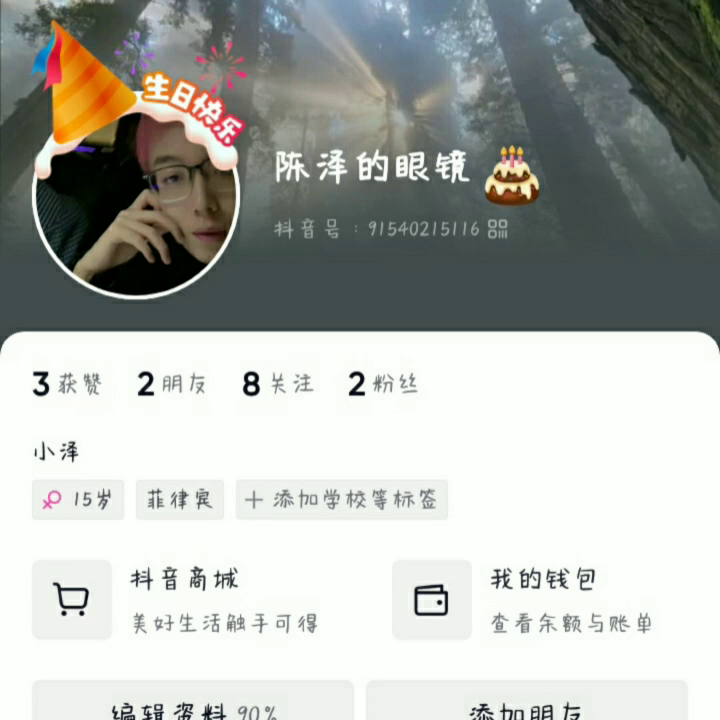
Task: Tap the 菲律宾 location tag
Action: point(180,500)
